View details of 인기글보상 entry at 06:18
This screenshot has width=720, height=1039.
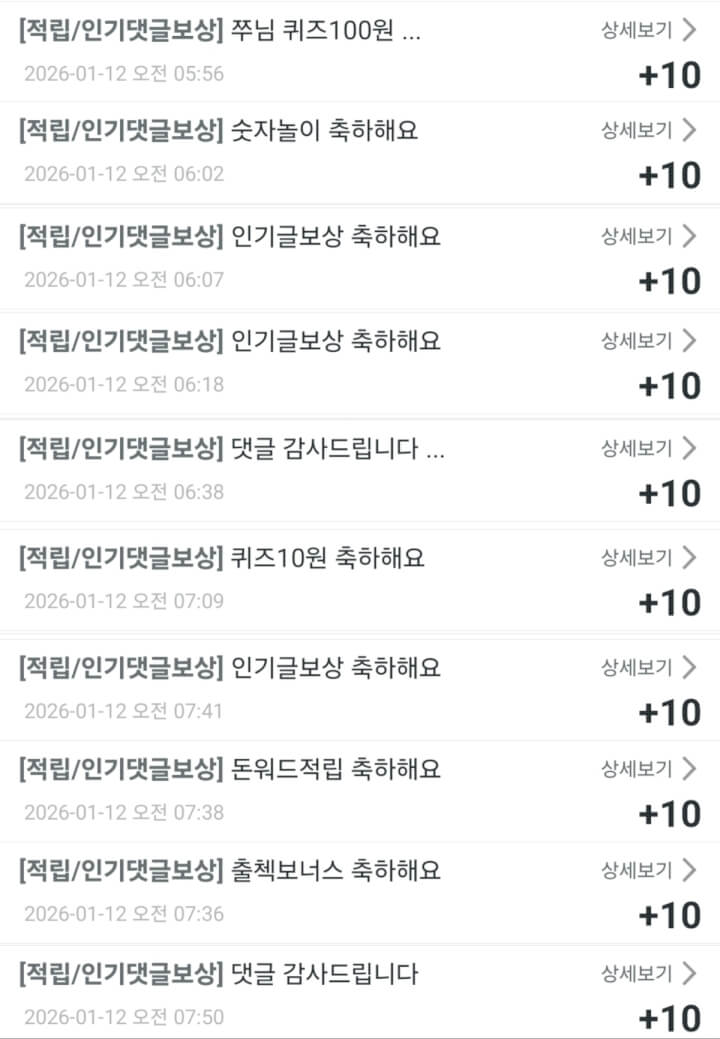[648, 341]
